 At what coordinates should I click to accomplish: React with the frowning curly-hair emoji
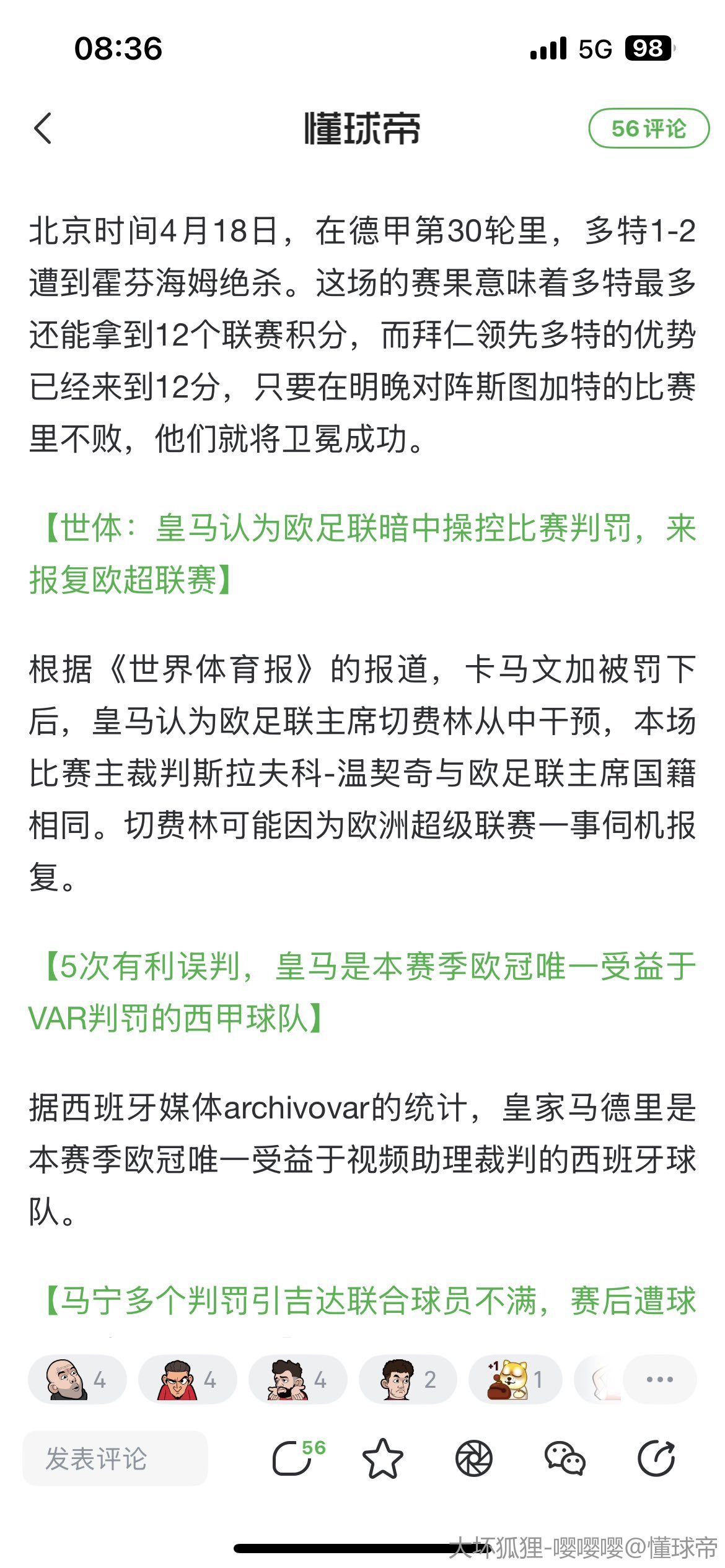[408, 1379]
